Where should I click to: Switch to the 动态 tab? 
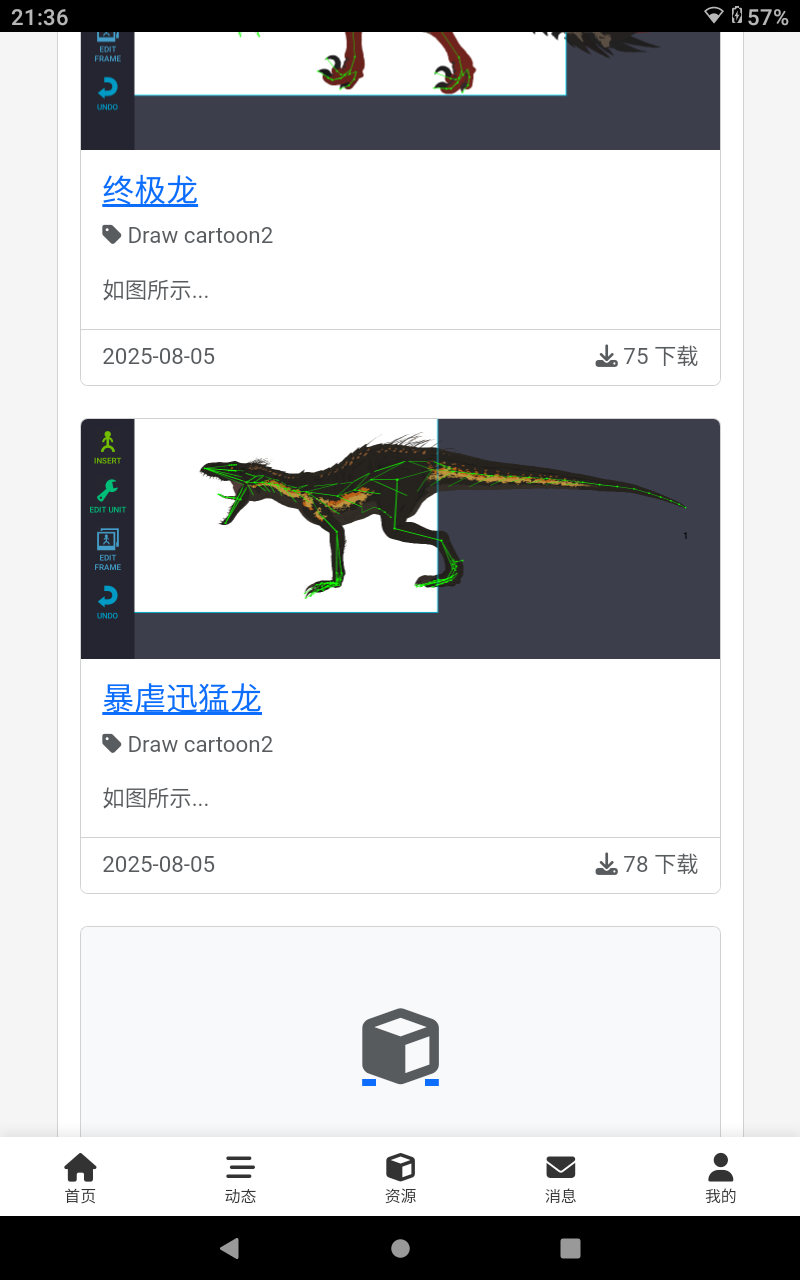[240, 1177]
